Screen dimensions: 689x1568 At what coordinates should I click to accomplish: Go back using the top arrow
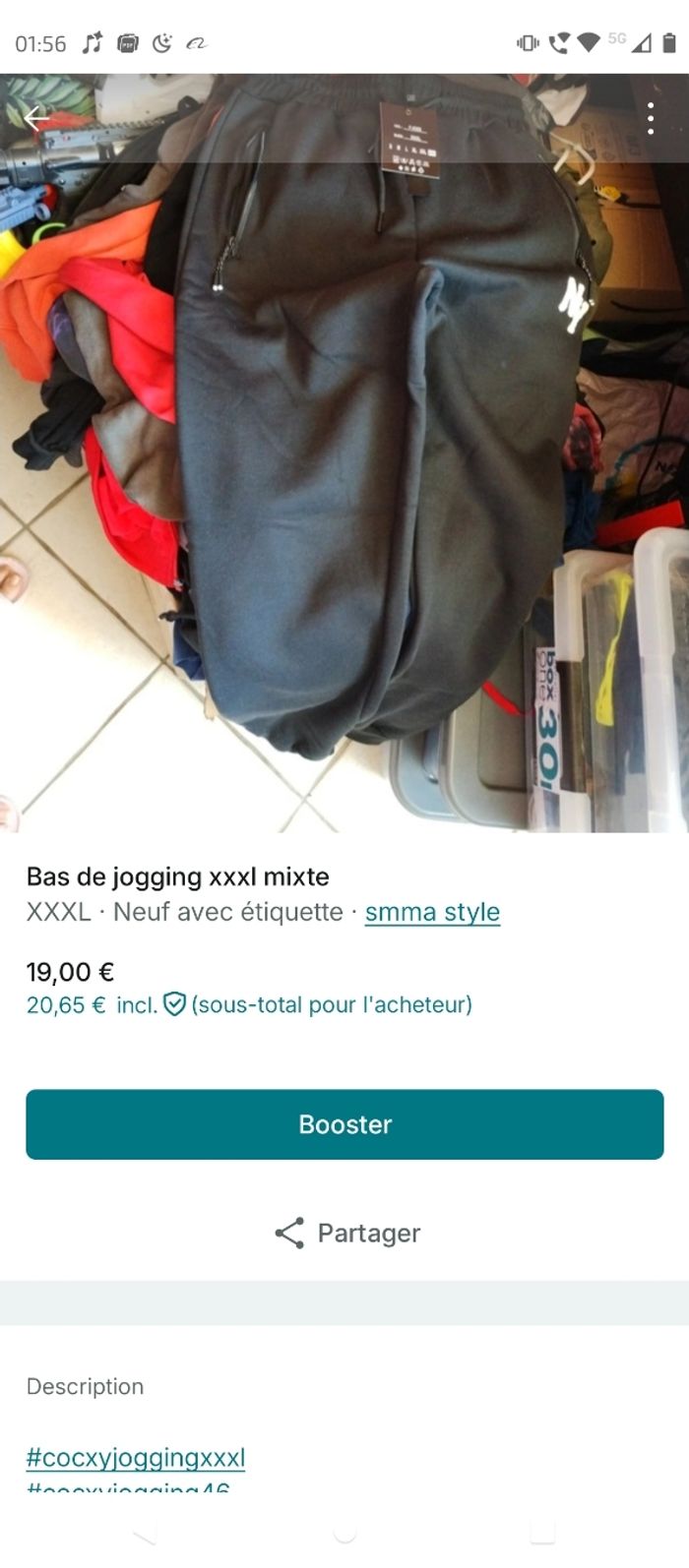point(36,119)
